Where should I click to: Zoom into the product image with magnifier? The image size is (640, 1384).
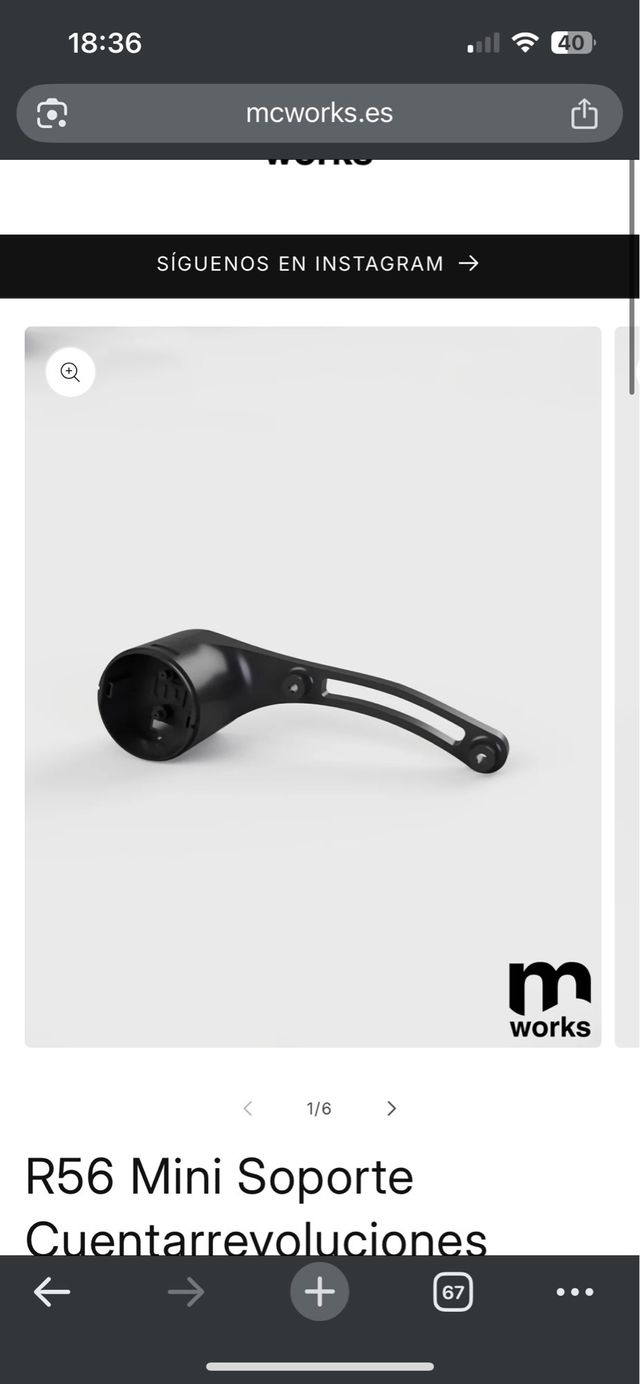(x=70, y=373)
